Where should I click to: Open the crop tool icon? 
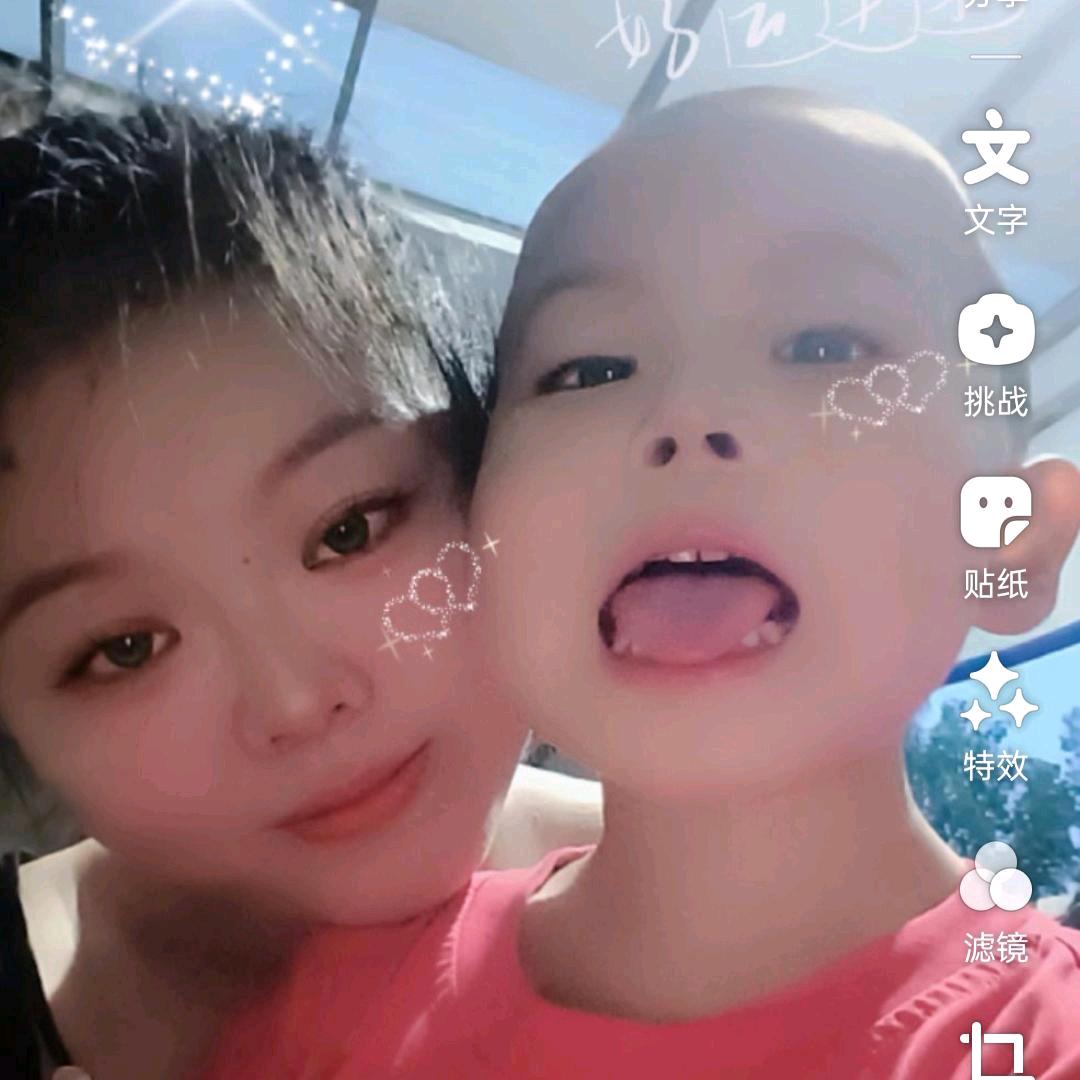coord(995,1050)
